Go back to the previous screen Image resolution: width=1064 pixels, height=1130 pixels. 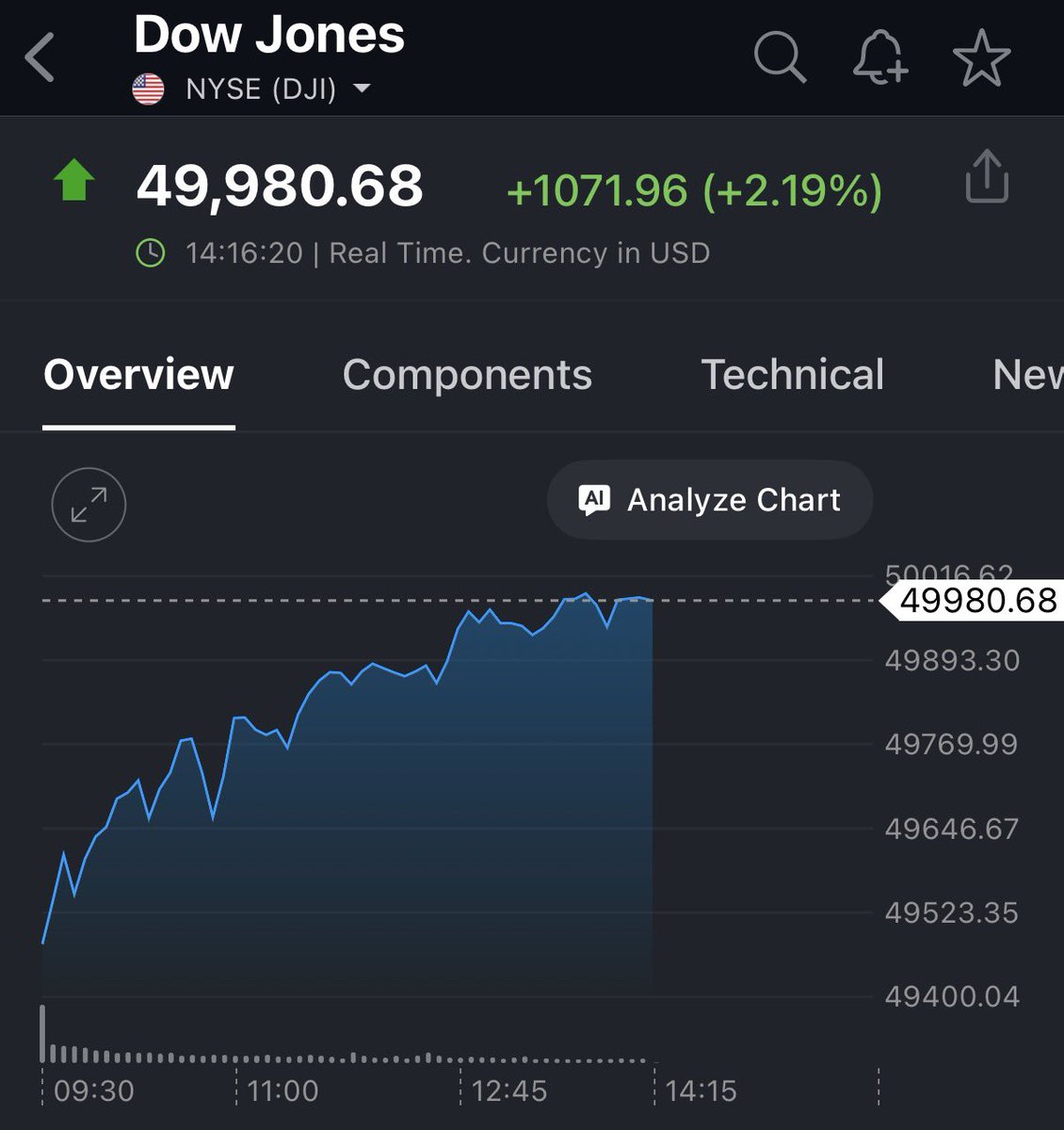coord(40,58)
